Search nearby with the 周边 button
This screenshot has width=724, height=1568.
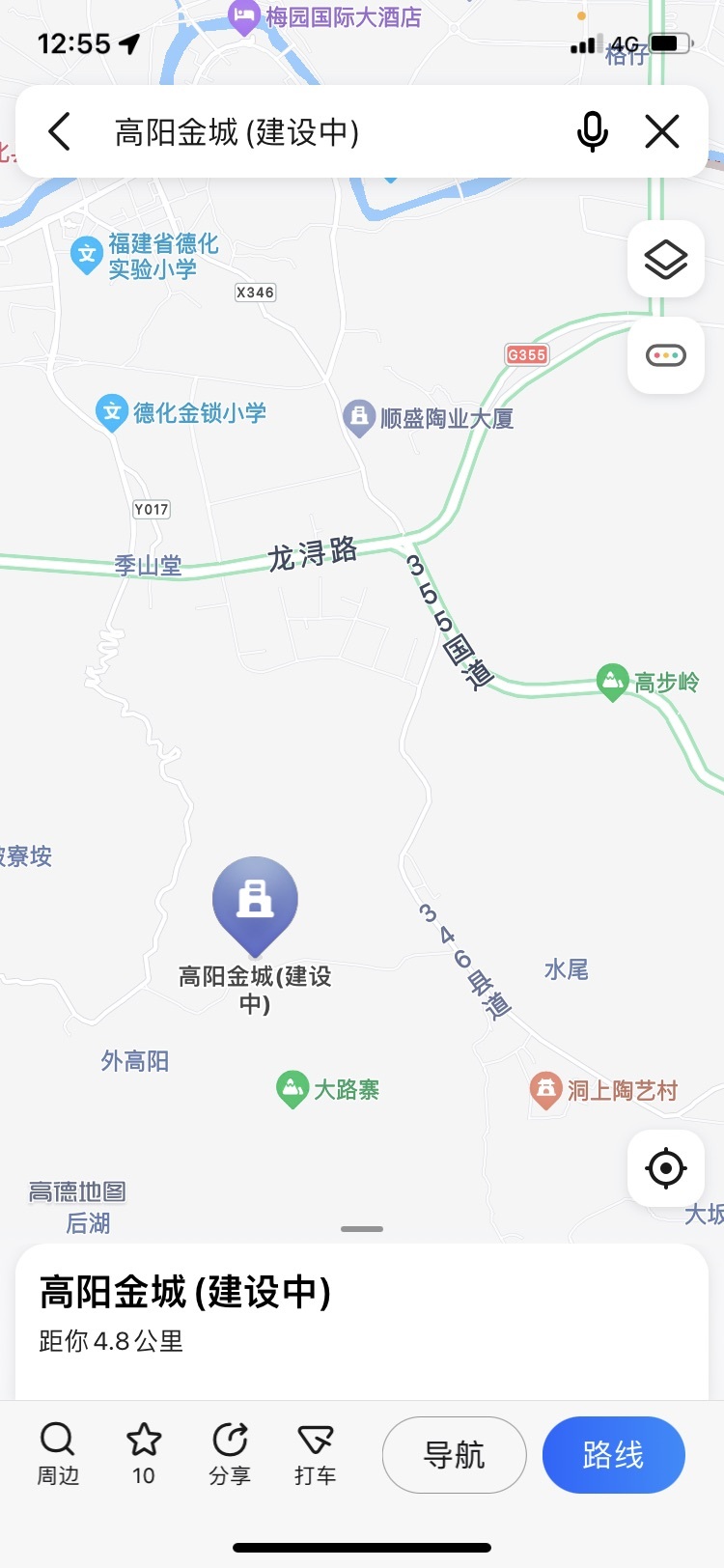click(58, 1452)
